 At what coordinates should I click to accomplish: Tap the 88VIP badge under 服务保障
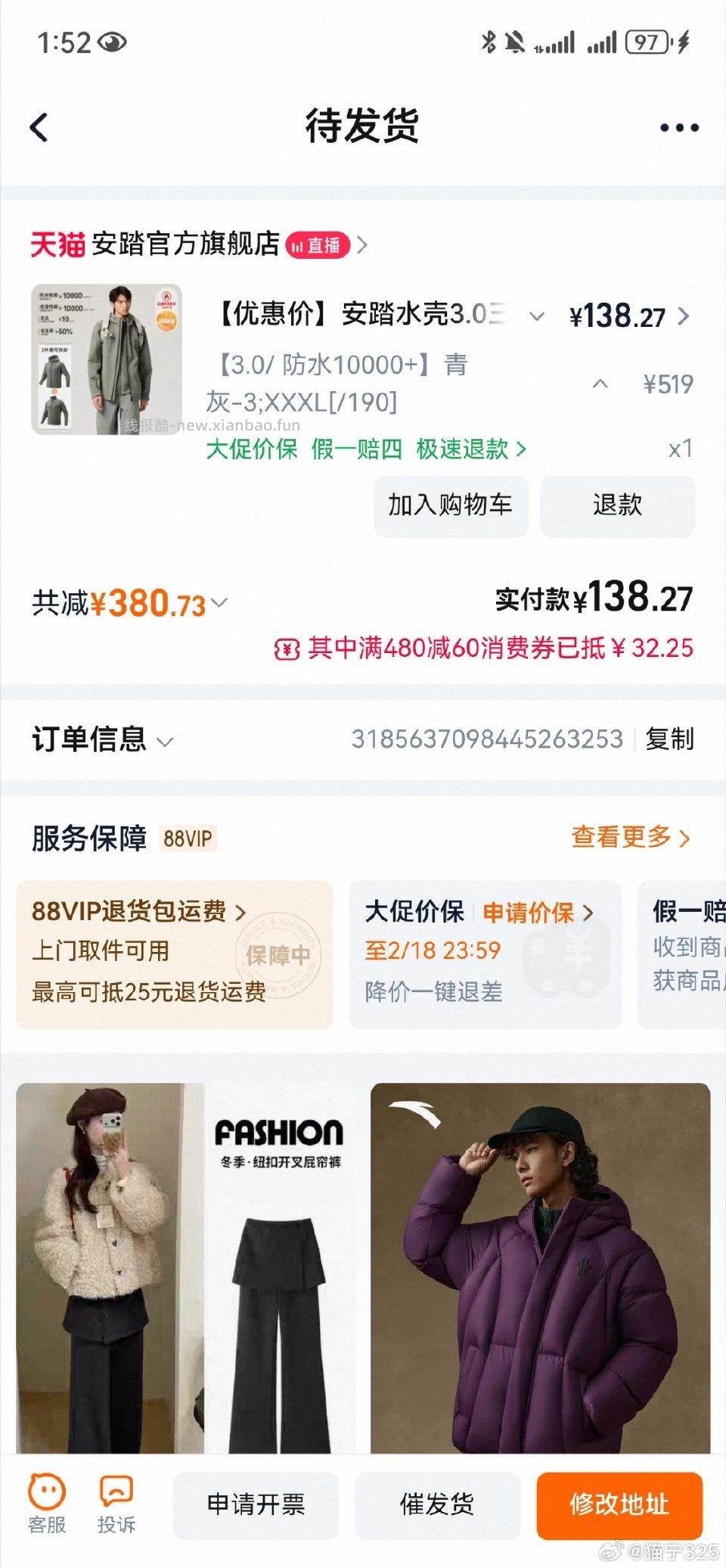pyautogui.click(x=188, y=838)
